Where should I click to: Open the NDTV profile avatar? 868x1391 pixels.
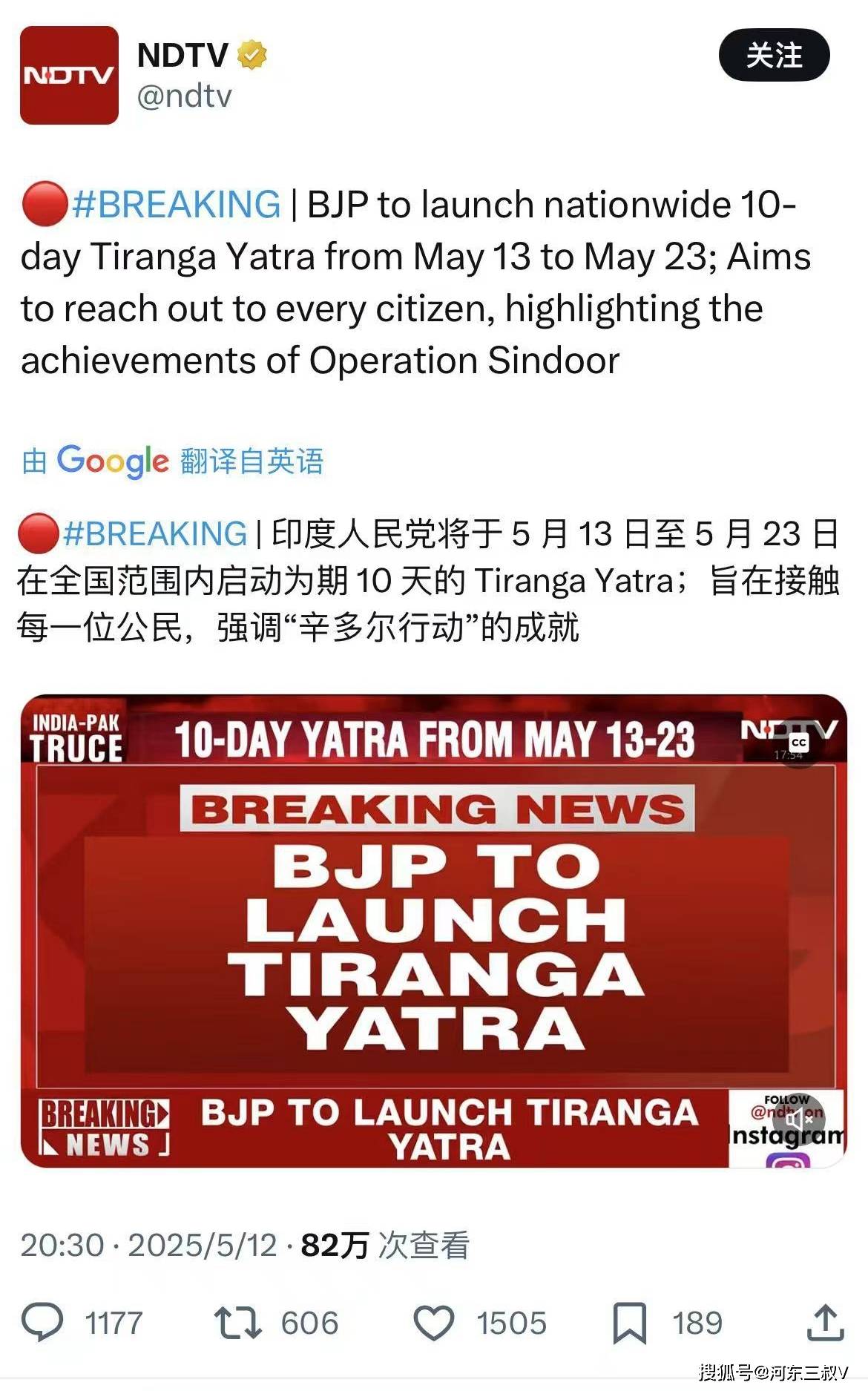[69, 75]
